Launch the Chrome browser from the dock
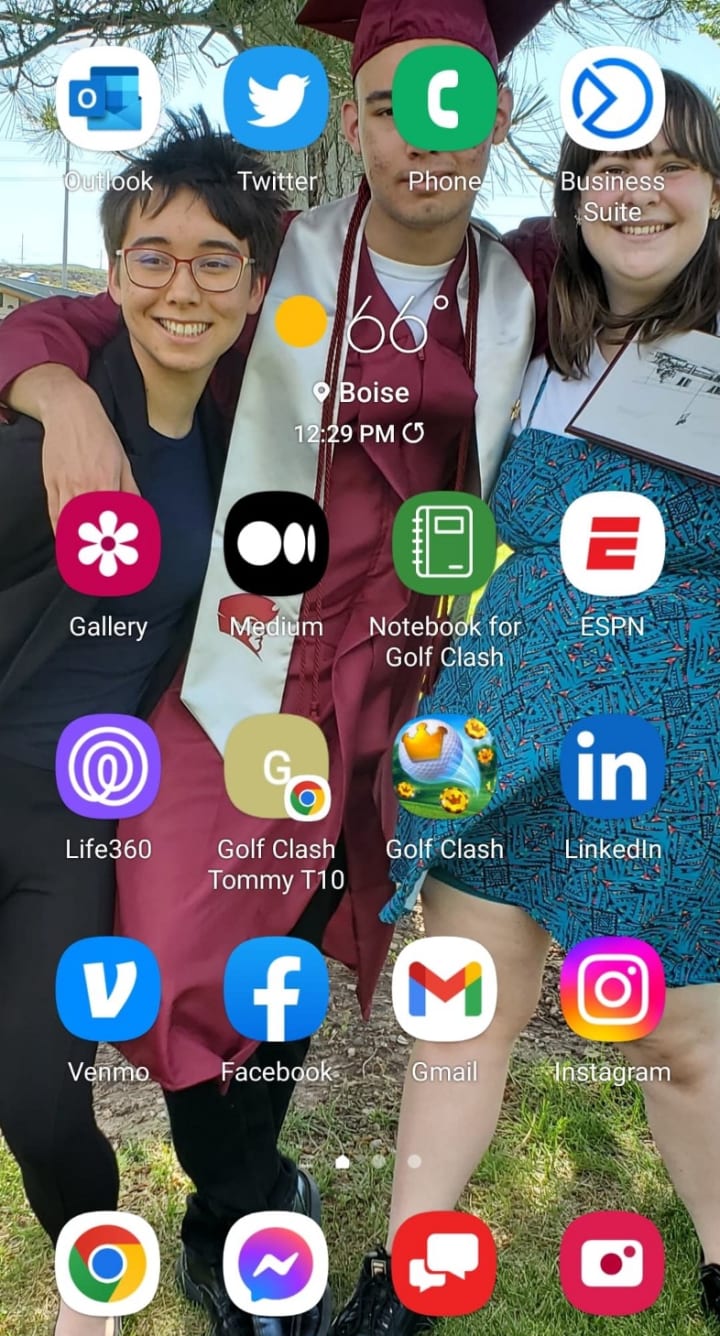 [108, 1263]
